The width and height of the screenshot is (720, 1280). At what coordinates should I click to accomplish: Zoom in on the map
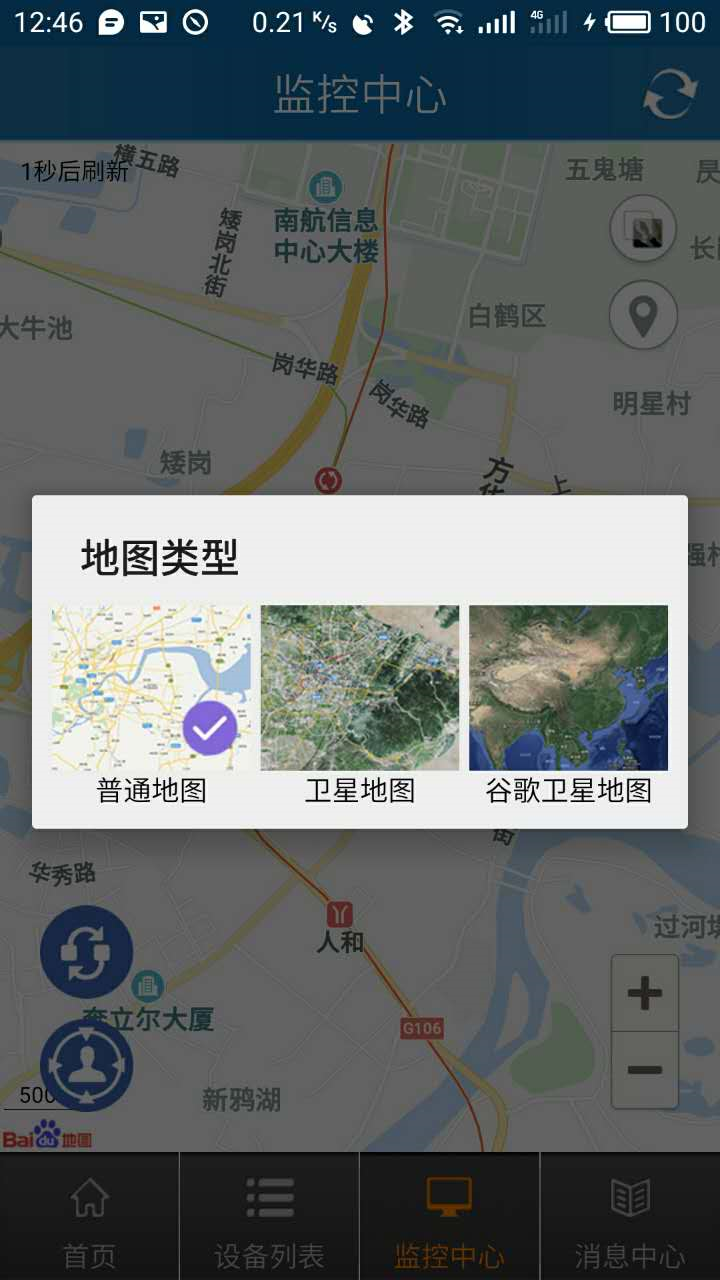tap(645, 993)
